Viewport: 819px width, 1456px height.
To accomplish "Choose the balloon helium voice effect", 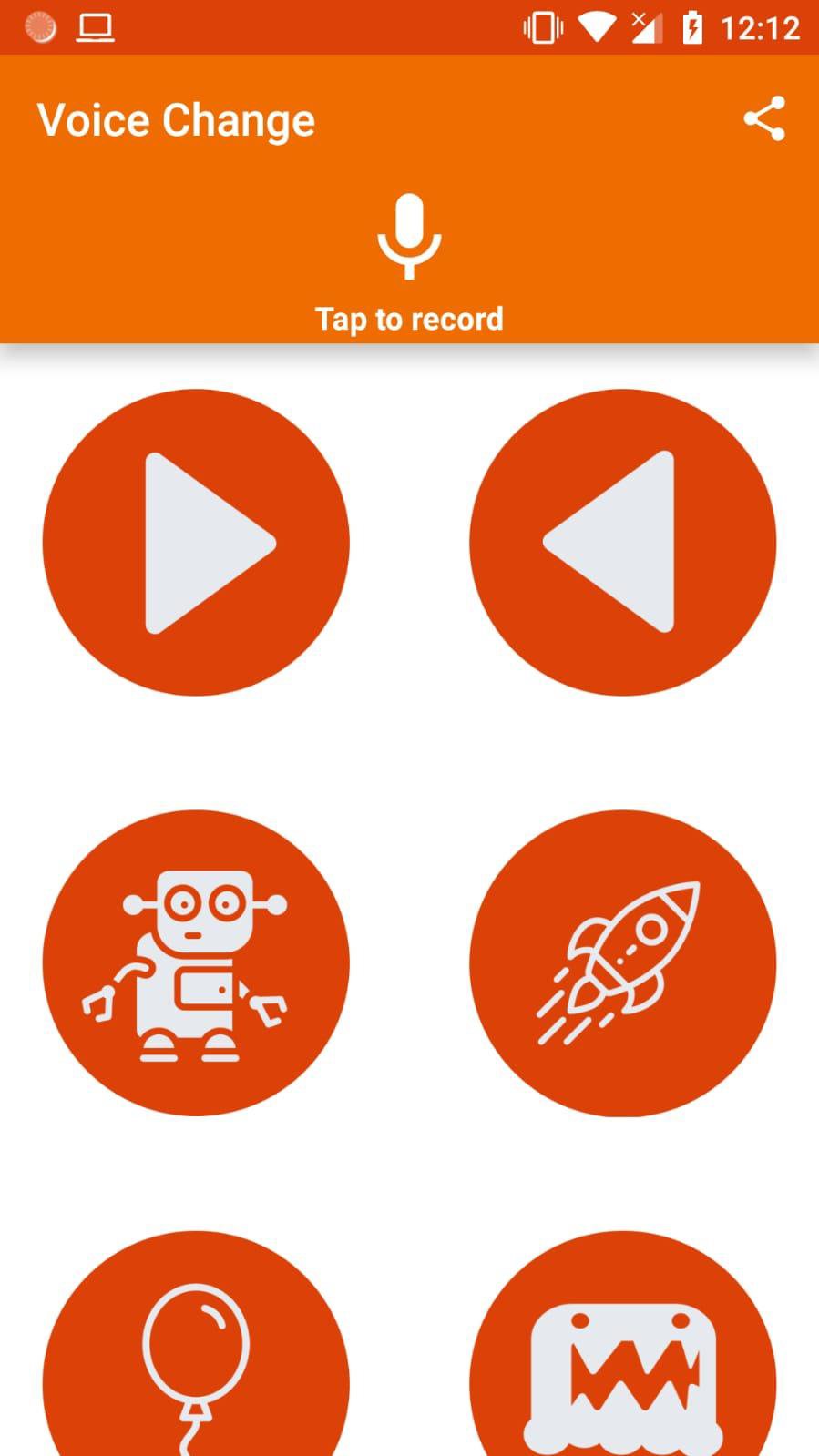I will [x=196, y=1357].
